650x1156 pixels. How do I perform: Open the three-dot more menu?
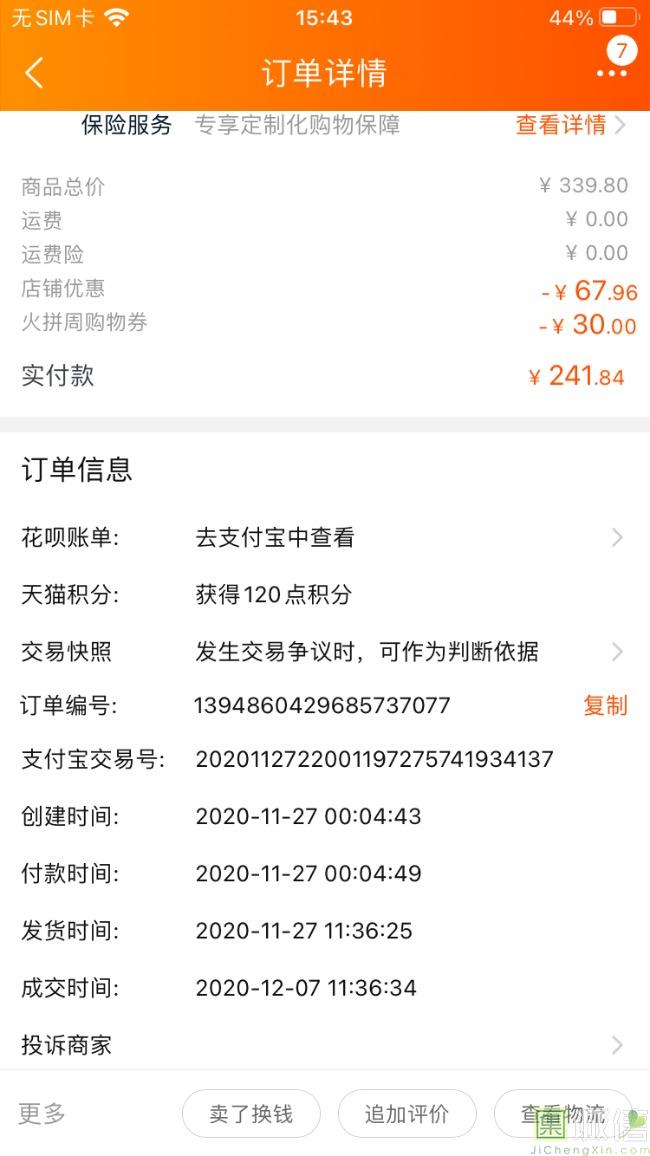tap(612, 73)
